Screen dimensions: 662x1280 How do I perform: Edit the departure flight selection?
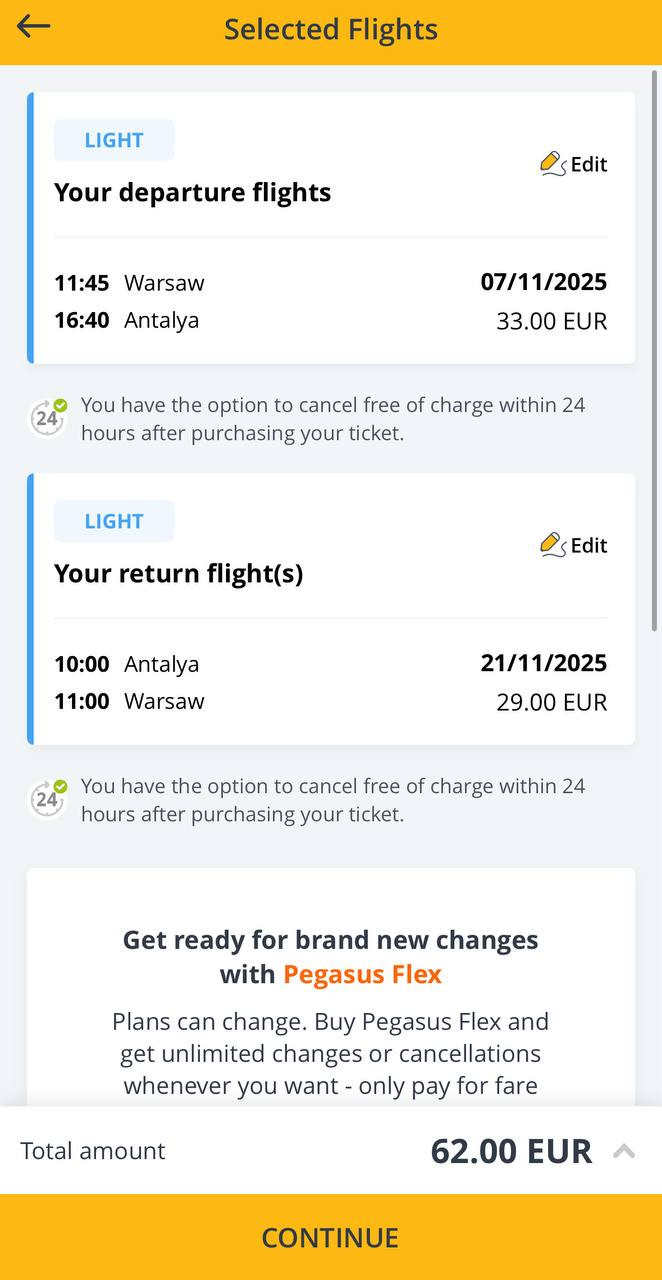pos(573,164)
